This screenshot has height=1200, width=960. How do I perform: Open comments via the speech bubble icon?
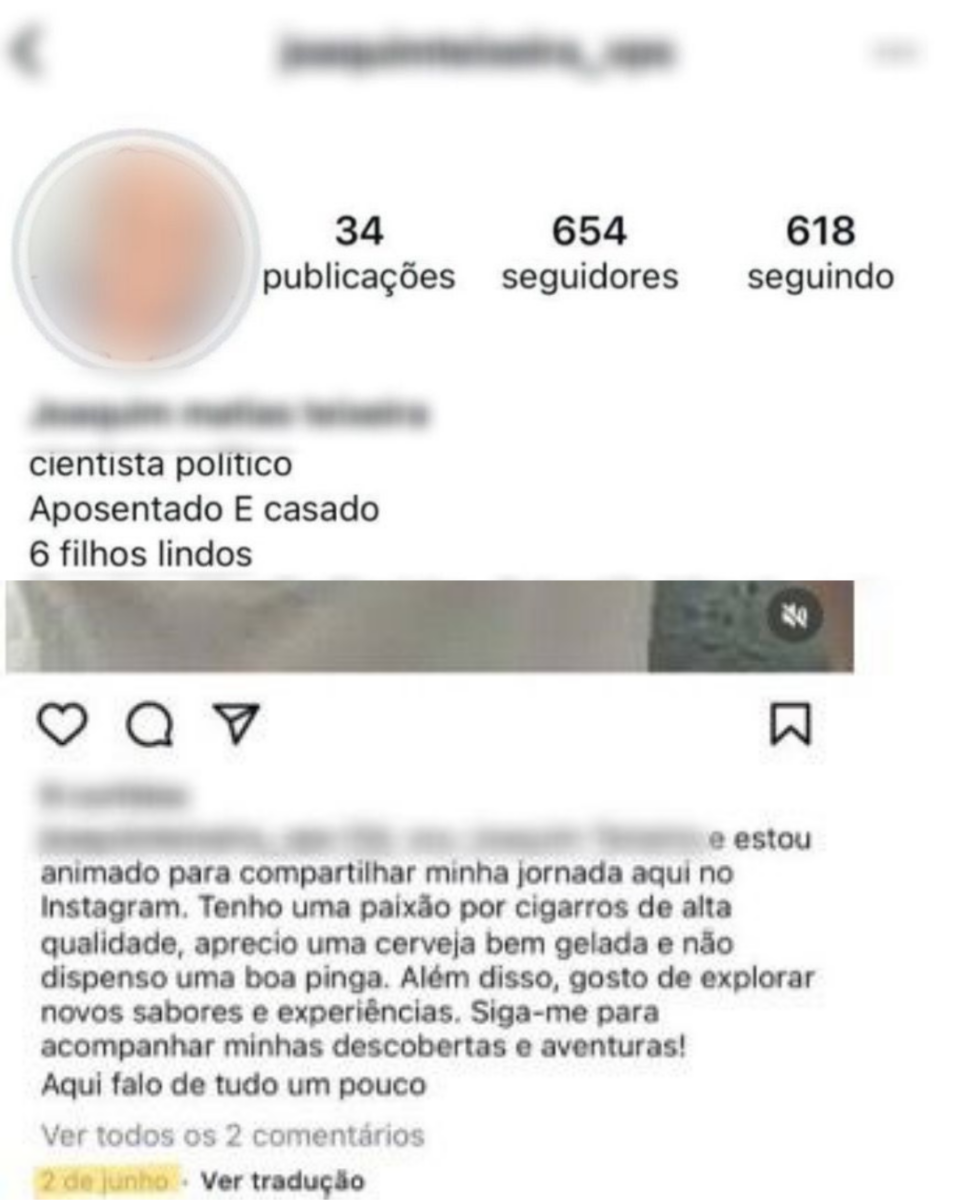pyautogui.click(x=150, y=725)
